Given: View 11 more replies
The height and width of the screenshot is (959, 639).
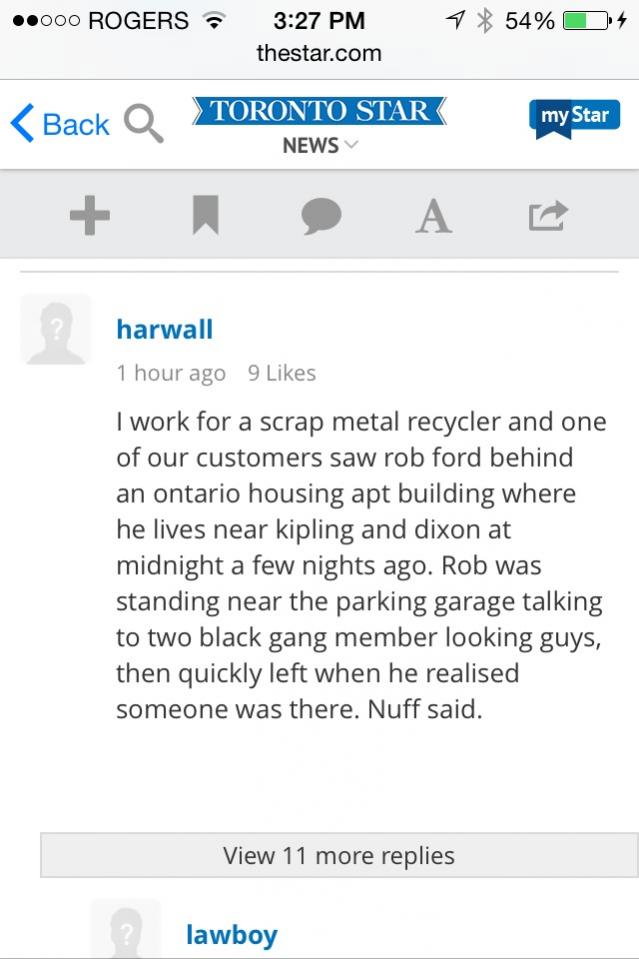Looking at the screenshot, I should click(x=339, y=856).
